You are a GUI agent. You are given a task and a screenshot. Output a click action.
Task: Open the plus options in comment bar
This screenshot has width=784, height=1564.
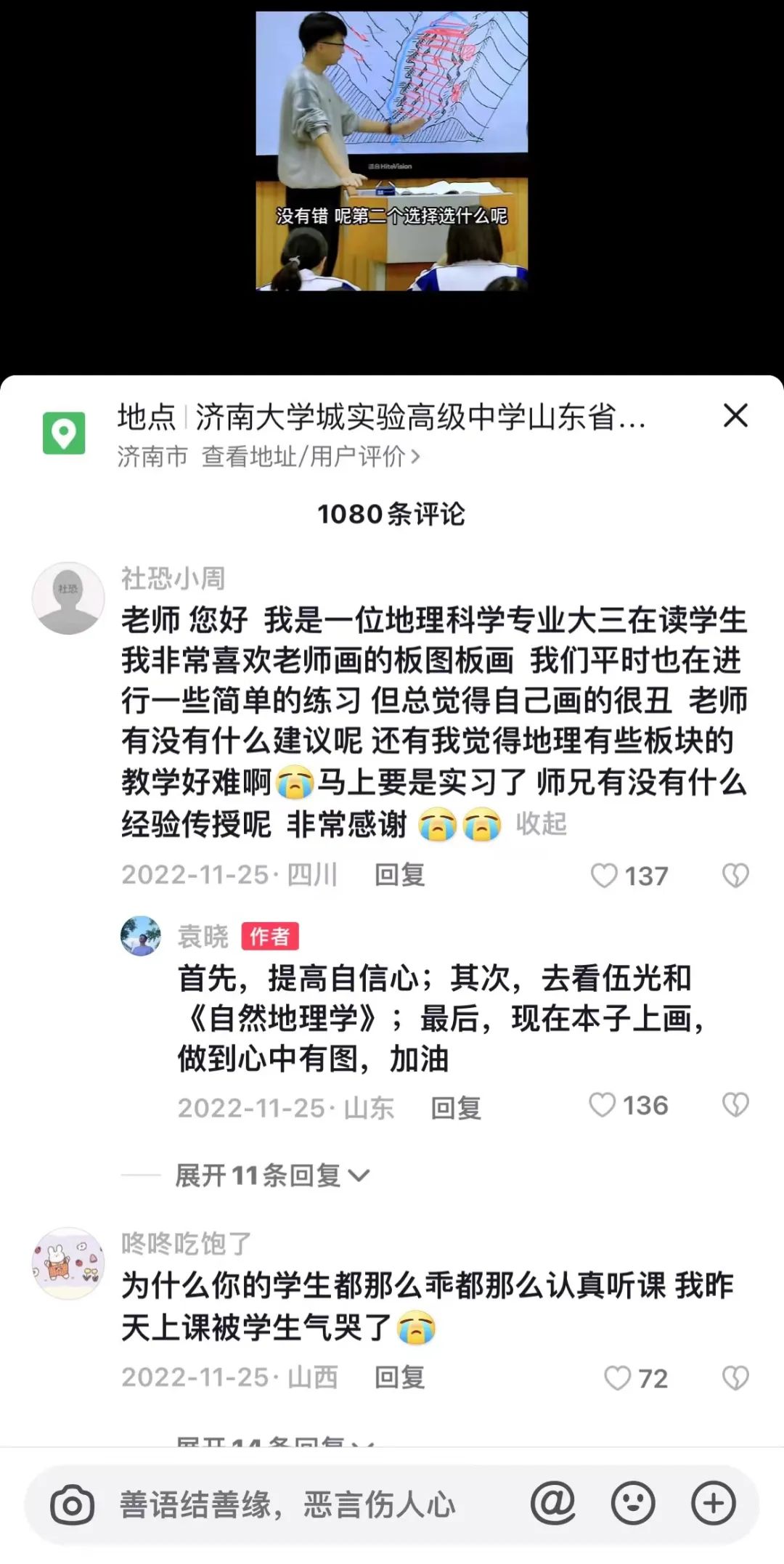point(714,1504)
